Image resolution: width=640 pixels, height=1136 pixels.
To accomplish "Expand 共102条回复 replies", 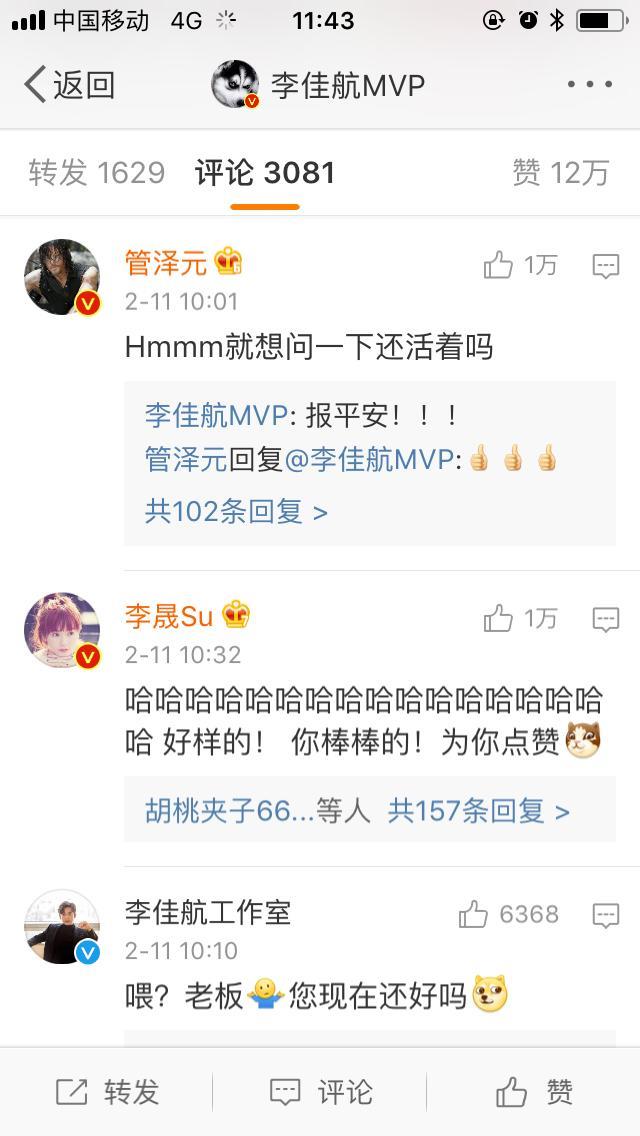I will click(236, 512).
